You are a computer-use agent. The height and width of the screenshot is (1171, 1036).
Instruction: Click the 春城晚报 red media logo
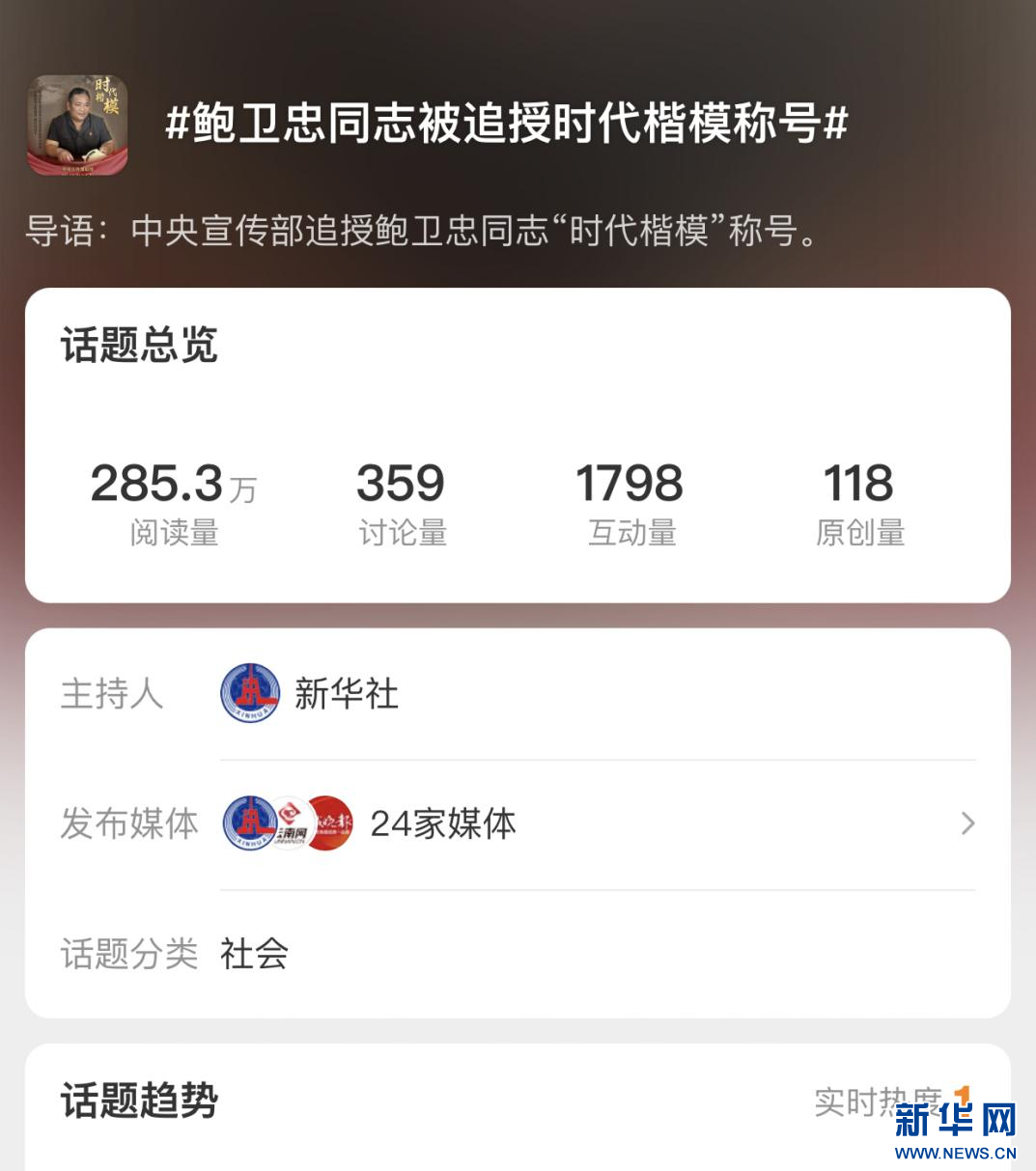point(329,823)
